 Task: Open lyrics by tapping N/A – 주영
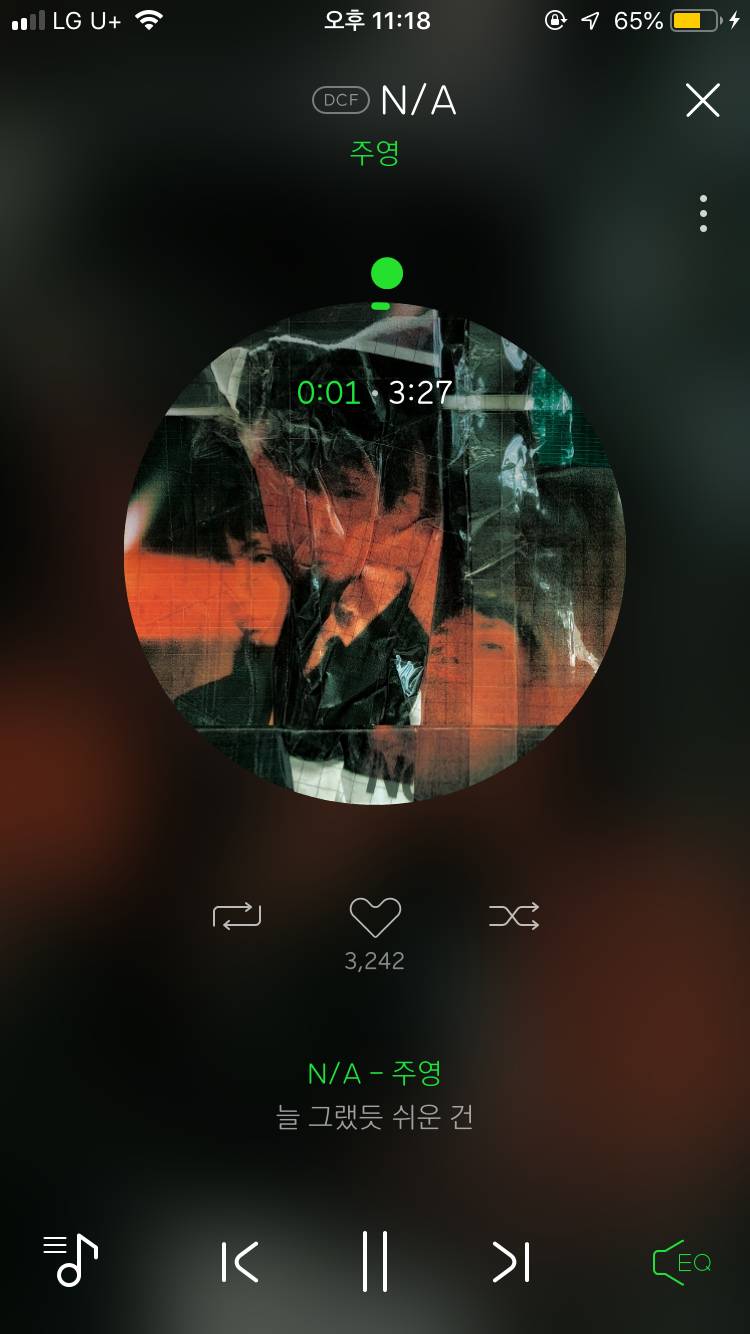[375, 1073]
